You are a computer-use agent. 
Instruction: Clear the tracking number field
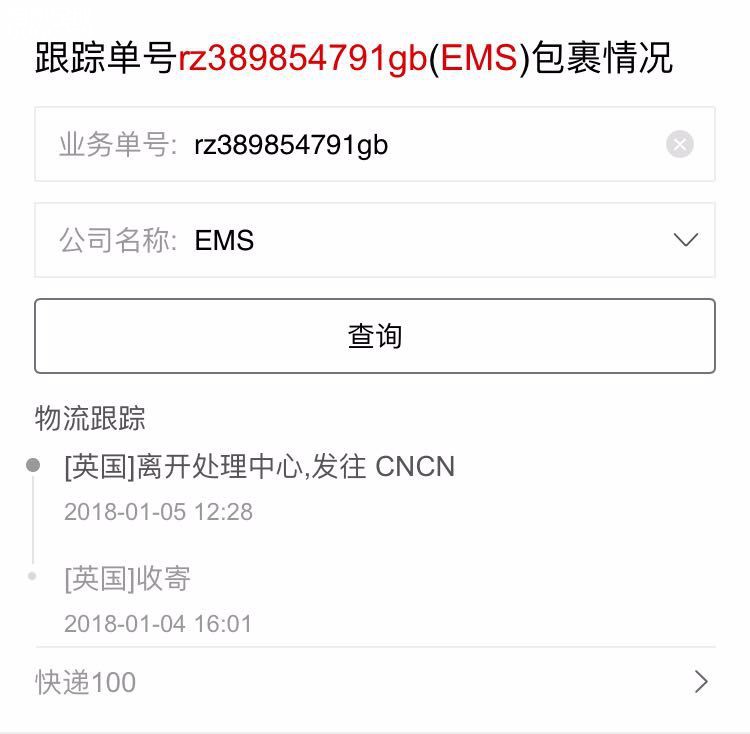click(680, 145)
